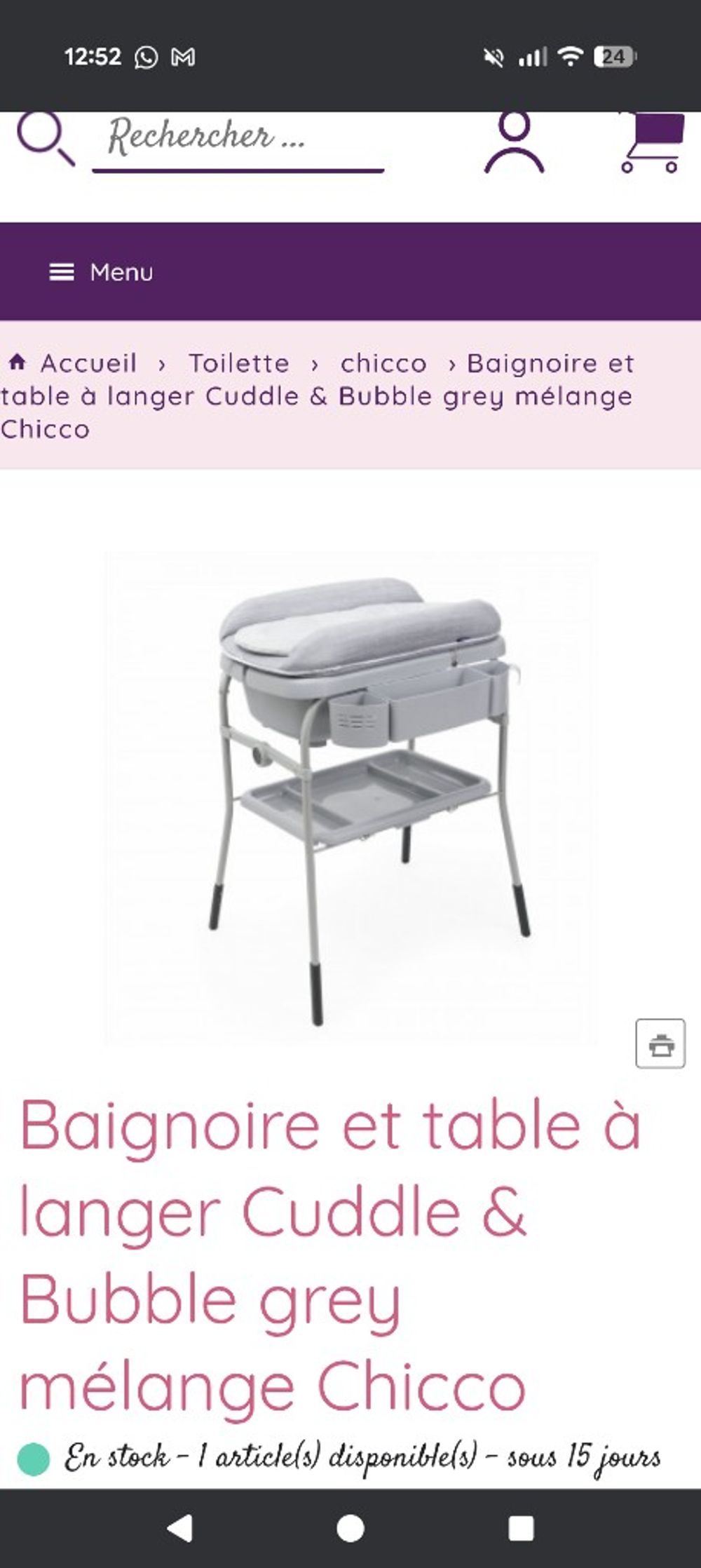
Task: Open the Toilette category breadcrumb
Action: [x=238, y=363]
